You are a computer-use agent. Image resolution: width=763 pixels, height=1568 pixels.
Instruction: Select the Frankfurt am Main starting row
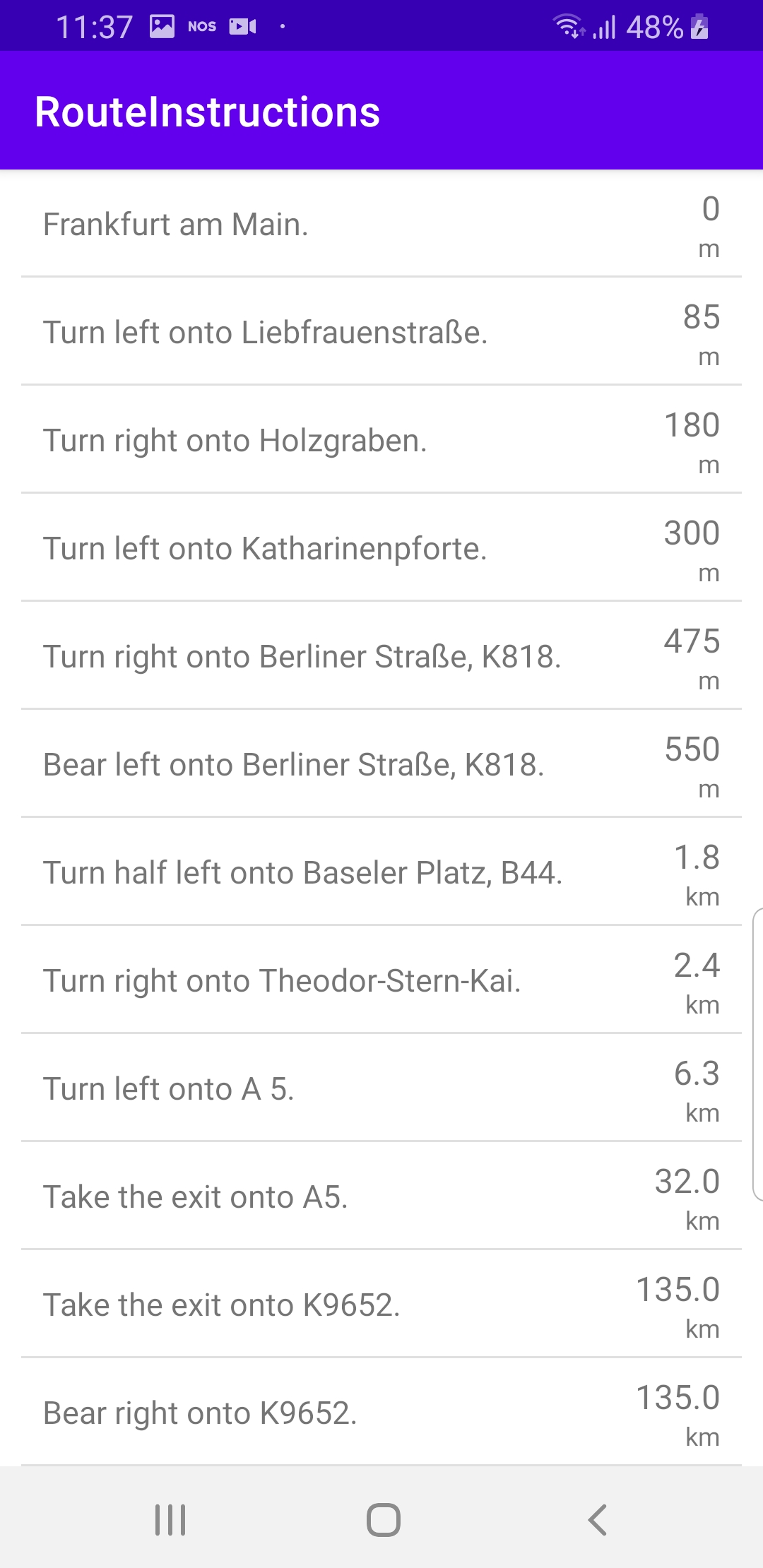coord(381,223)
